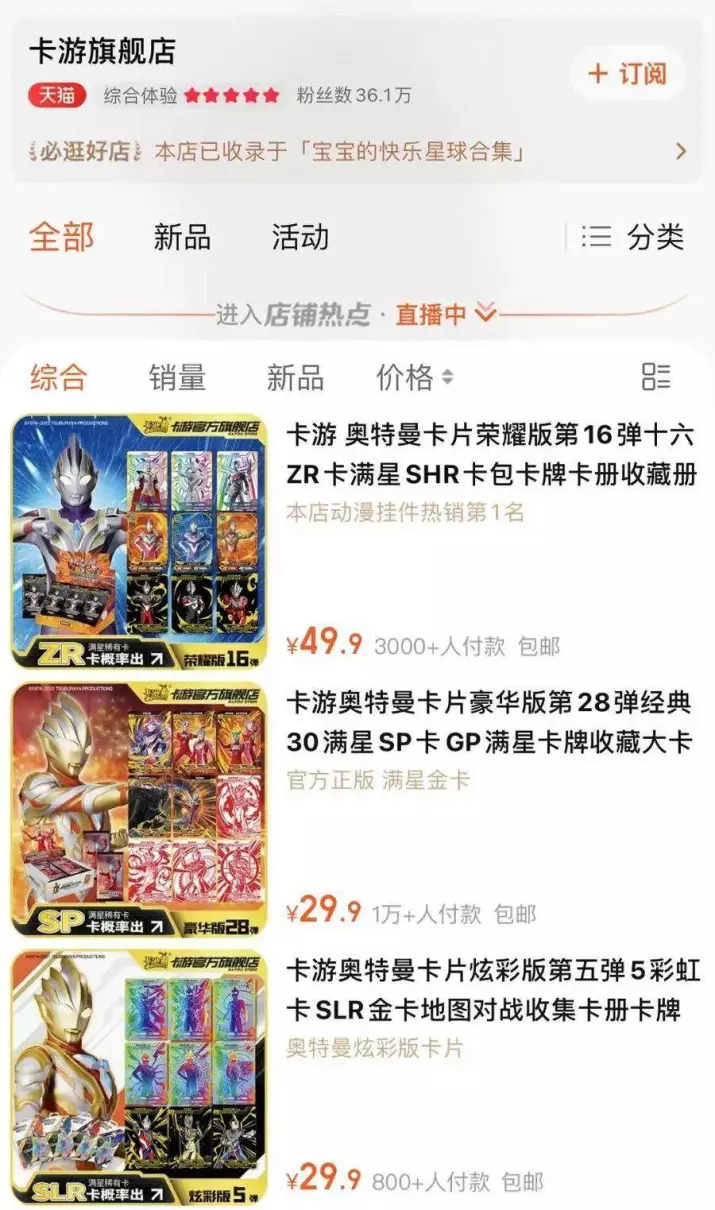The image size is (715, 1210).
Task: Open the 必逛好店 collection banner
Action: click(357, 152)
